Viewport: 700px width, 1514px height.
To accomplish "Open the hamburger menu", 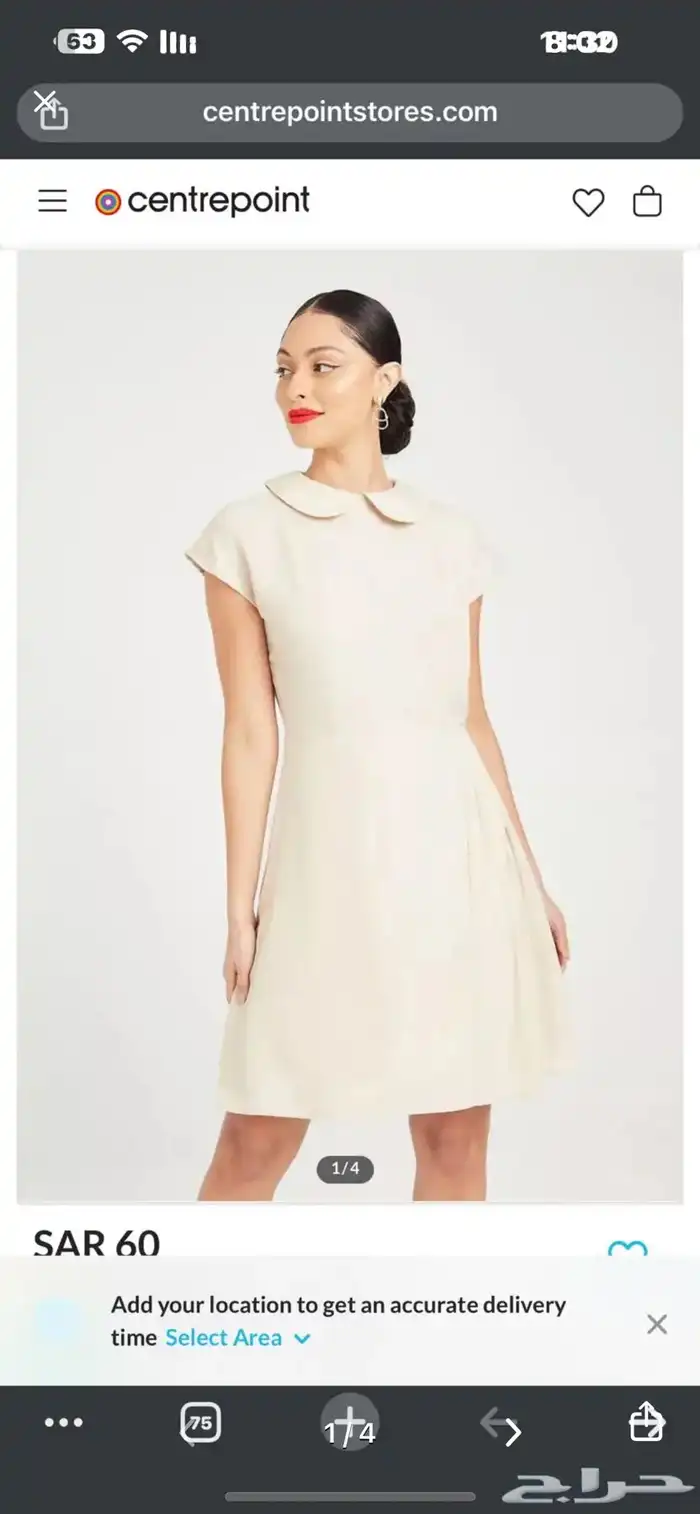I will point(52,201).
